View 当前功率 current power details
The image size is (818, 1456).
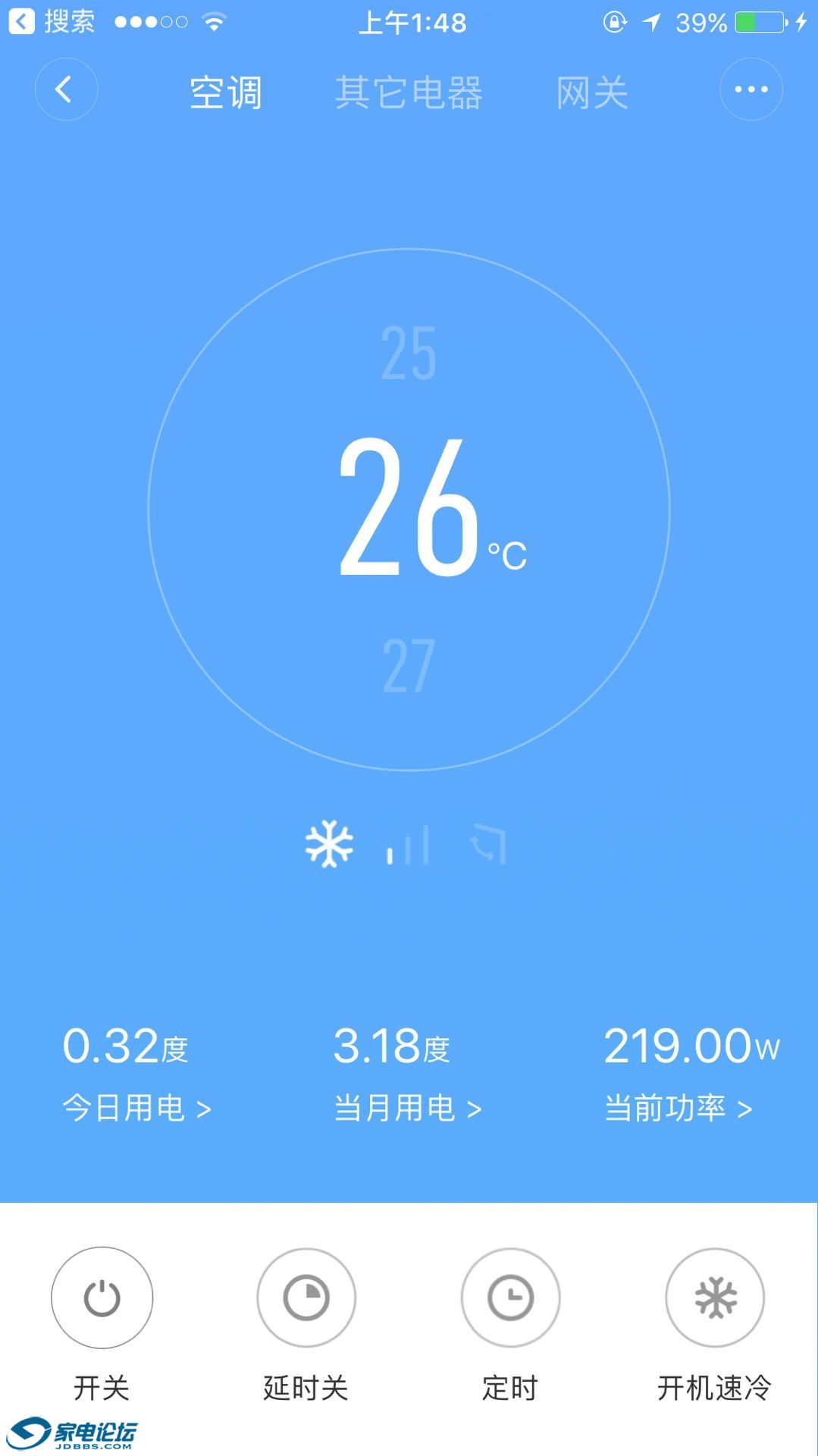pyautogui.click(x=679, y=1108)
